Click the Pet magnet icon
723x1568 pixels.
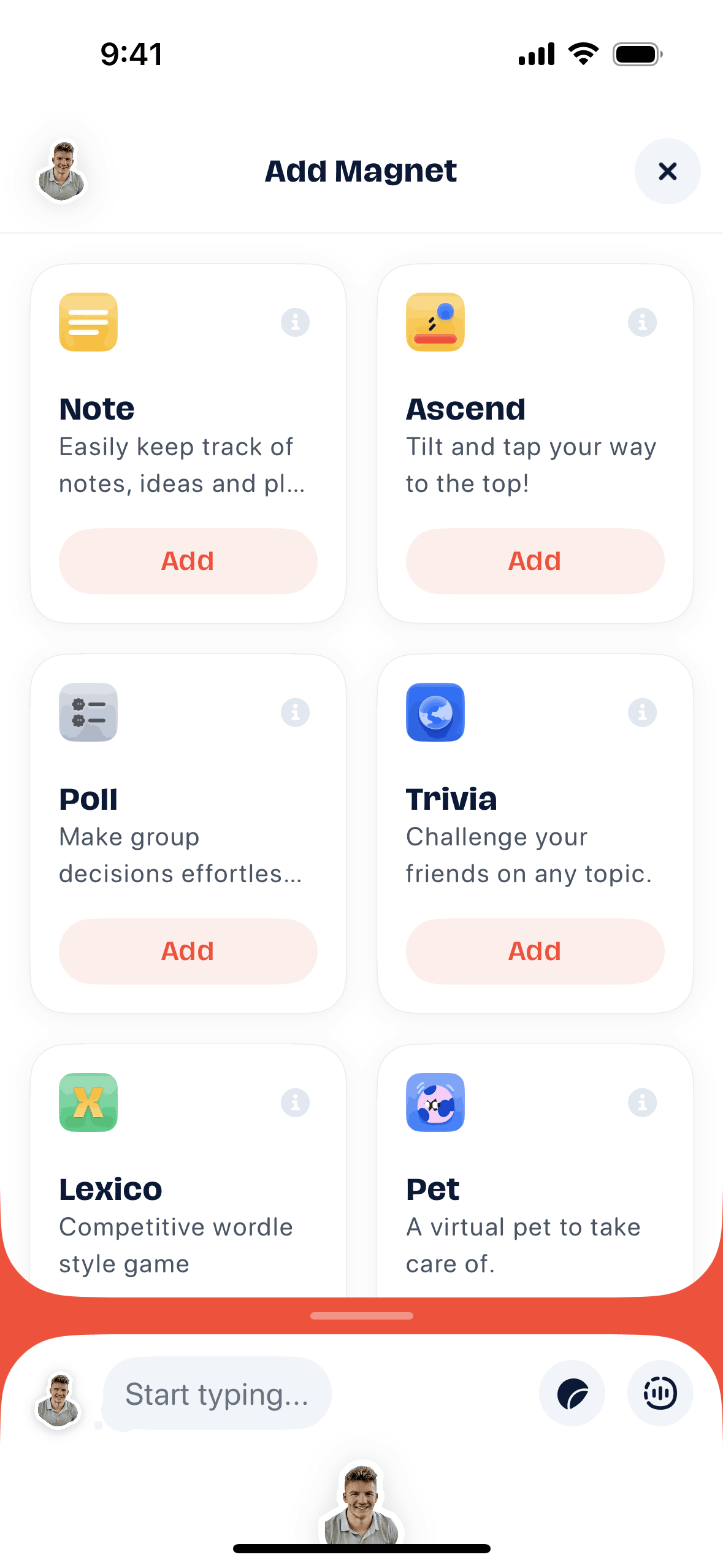(x=435, y=1102)
